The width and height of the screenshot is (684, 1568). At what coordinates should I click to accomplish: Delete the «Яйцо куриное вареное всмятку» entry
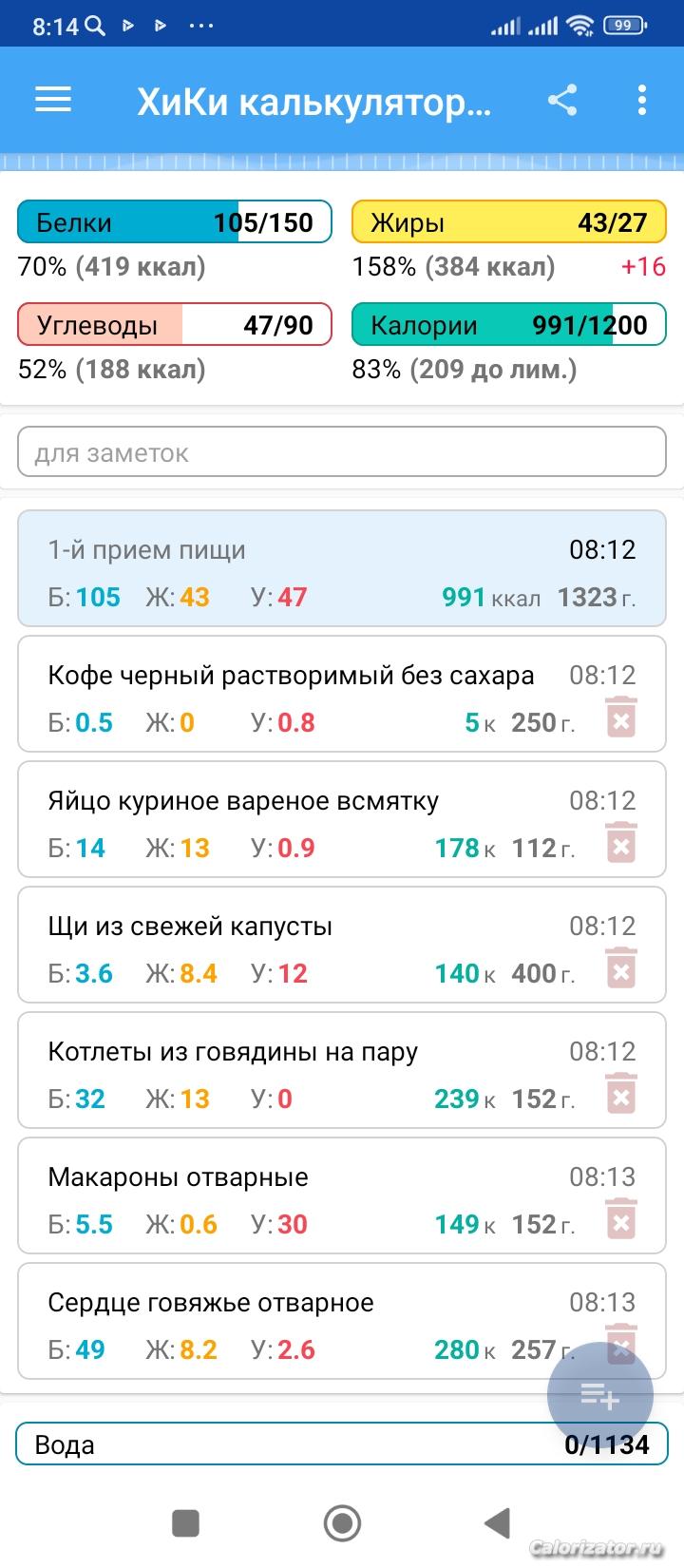tap(621, 844)
